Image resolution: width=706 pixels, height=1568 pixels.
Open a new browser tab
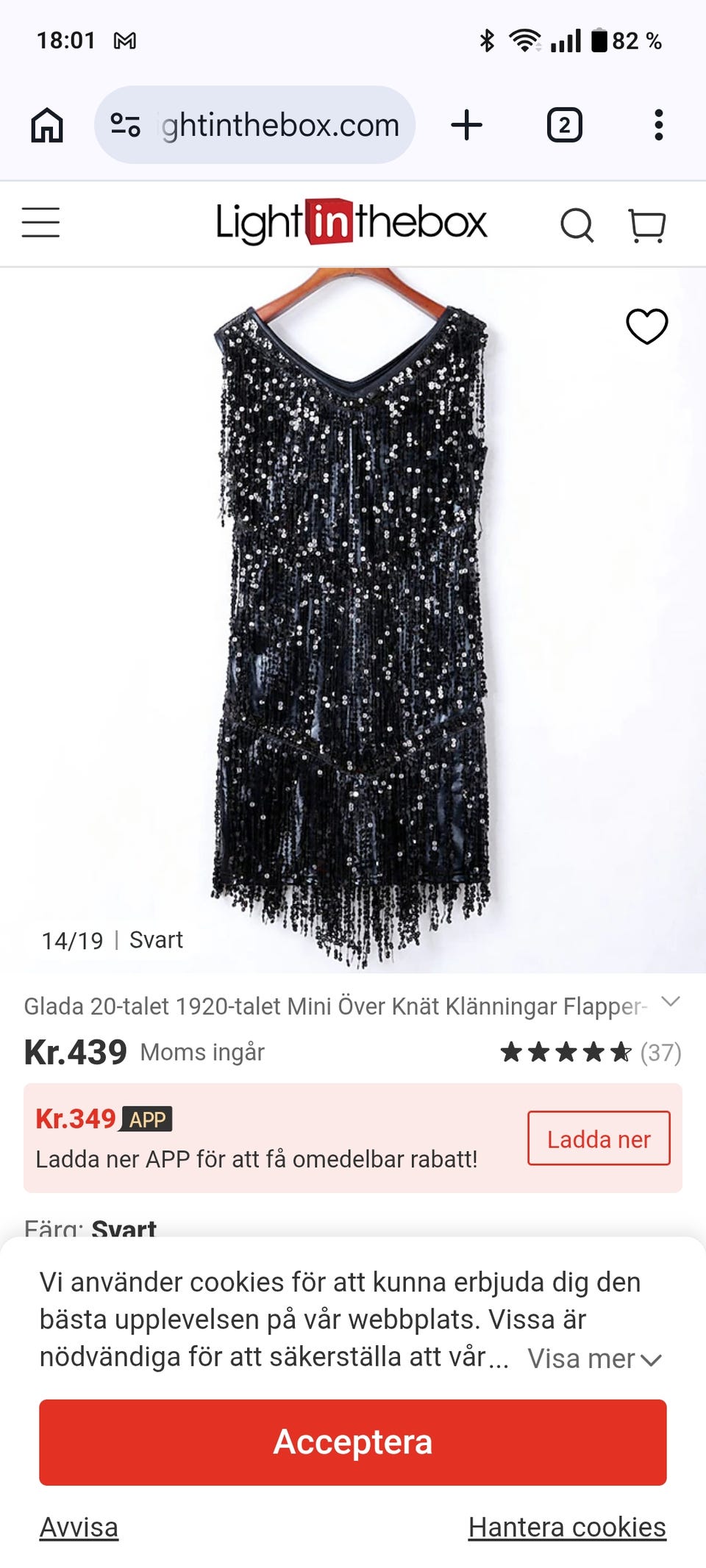[466, 125]
